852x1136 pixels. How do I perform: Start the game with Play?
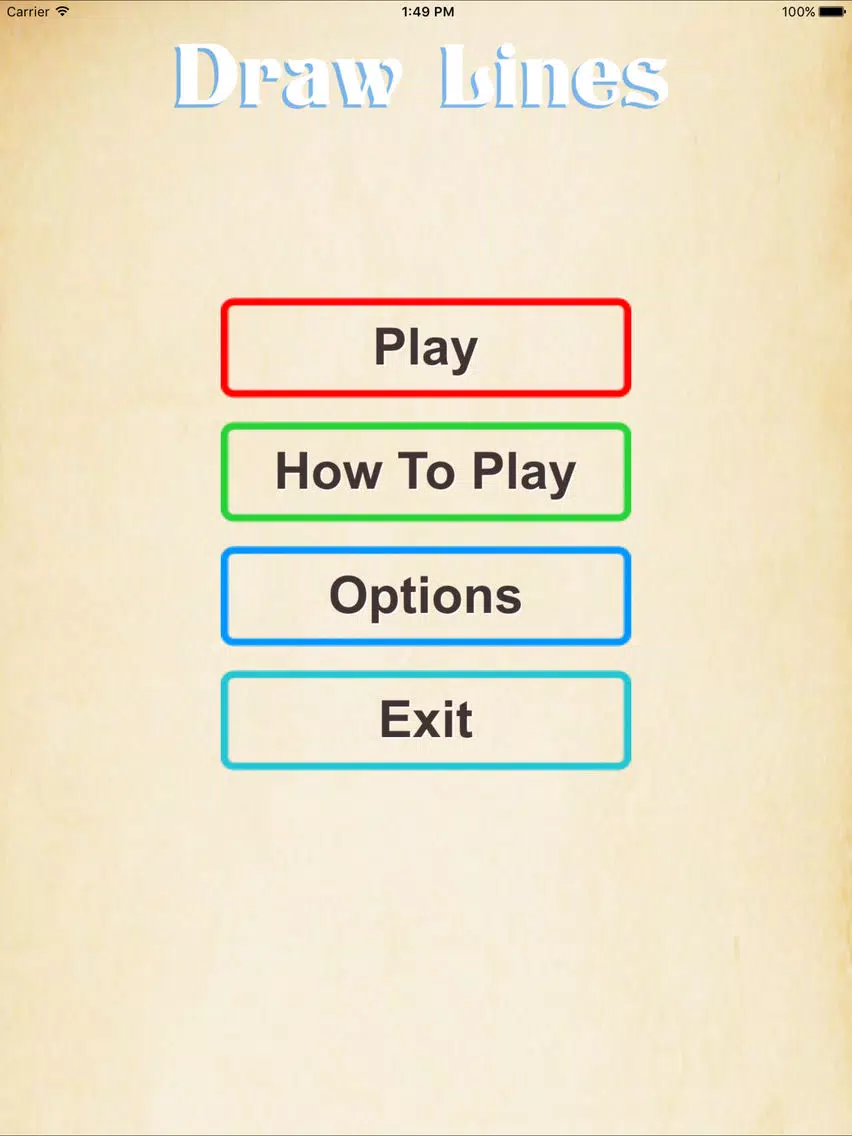tap(425, 347)
